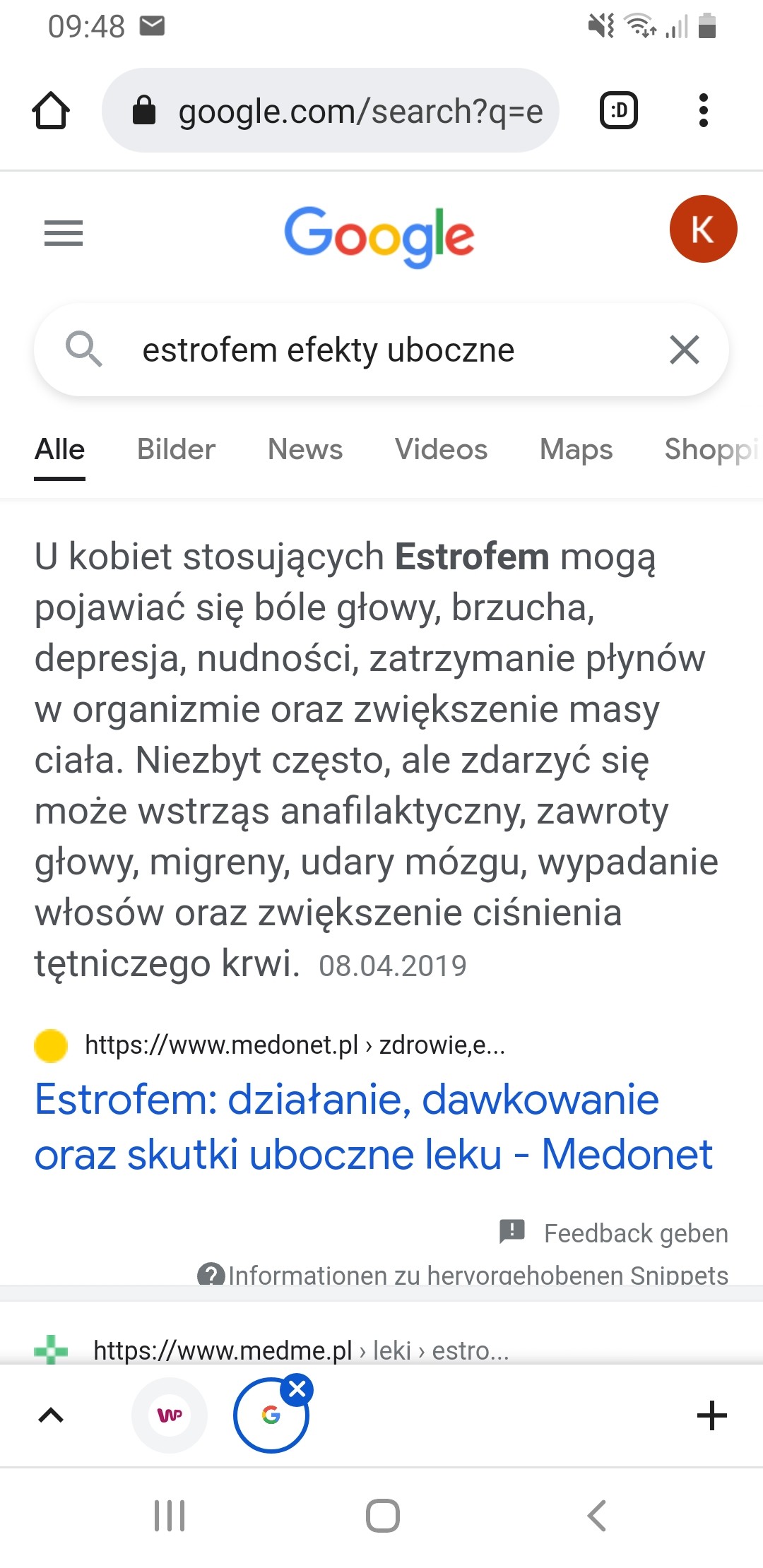Expand the tab strip with the up chevron
The height and width of the screenshot is (1568, 763).
tap(51, 1415)
